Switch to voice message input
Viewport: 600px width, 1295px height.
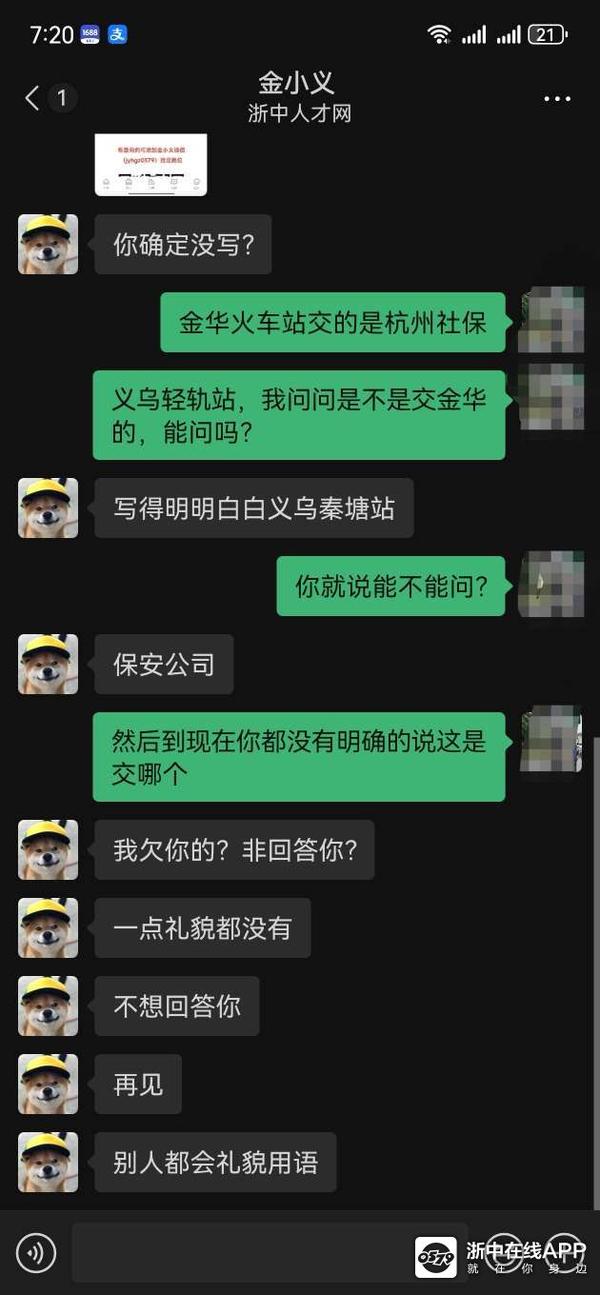(x=36, y=1252)
